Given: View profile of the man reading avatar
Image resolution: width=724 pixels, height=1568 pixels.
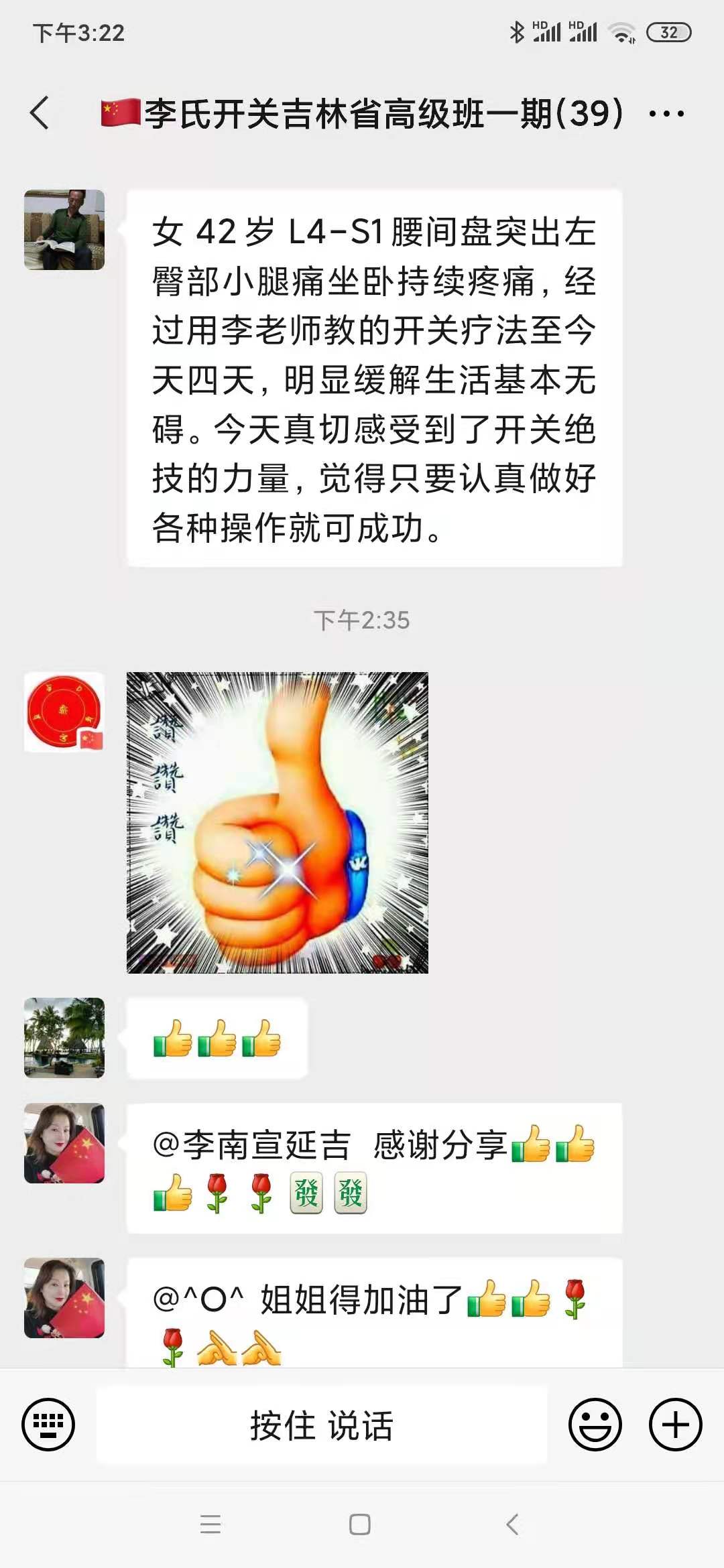Looking at the screenshot, I should [64, 230].
